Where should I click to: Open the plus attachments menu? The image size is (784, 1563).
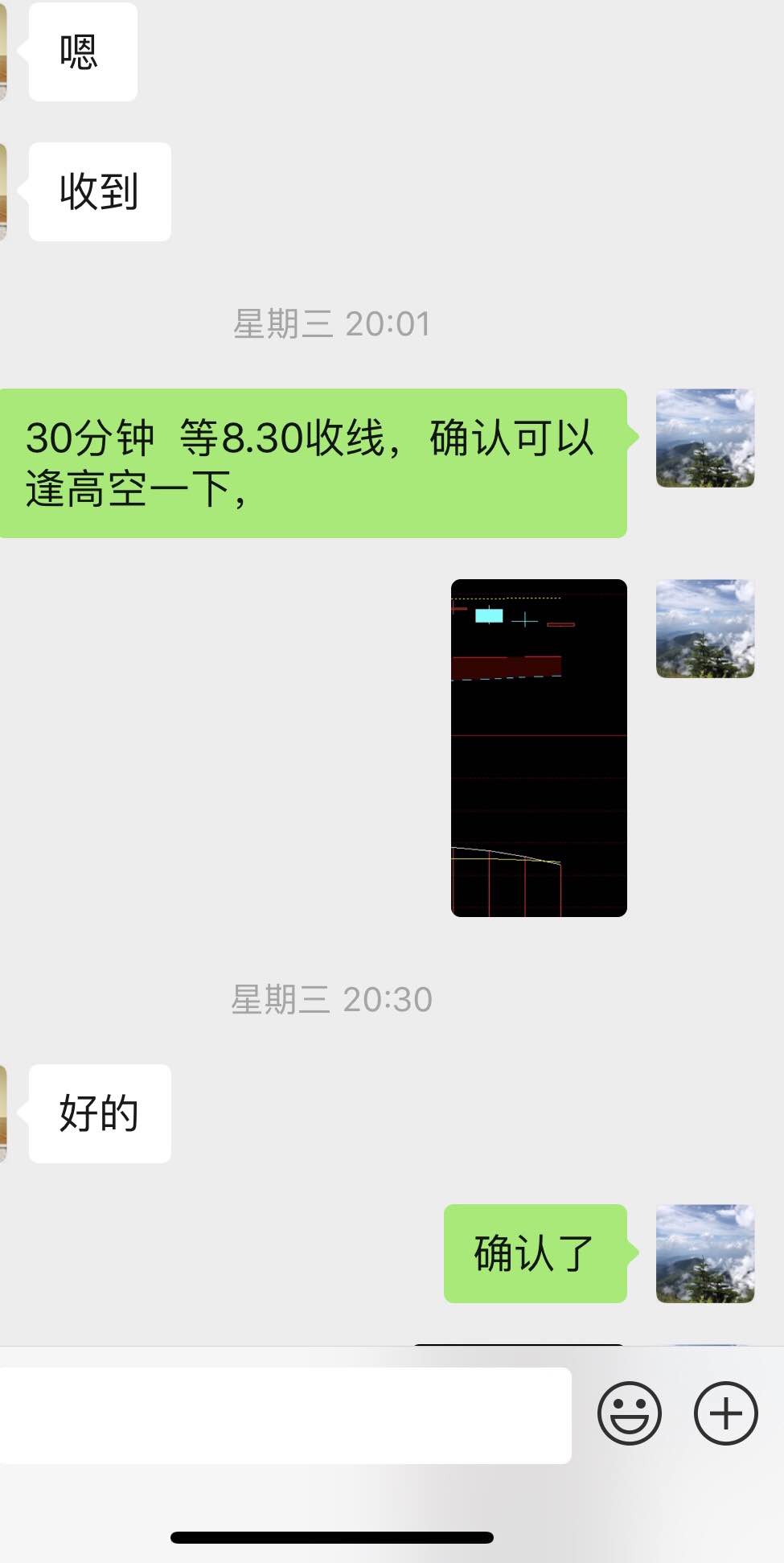tap(725, 1413)
